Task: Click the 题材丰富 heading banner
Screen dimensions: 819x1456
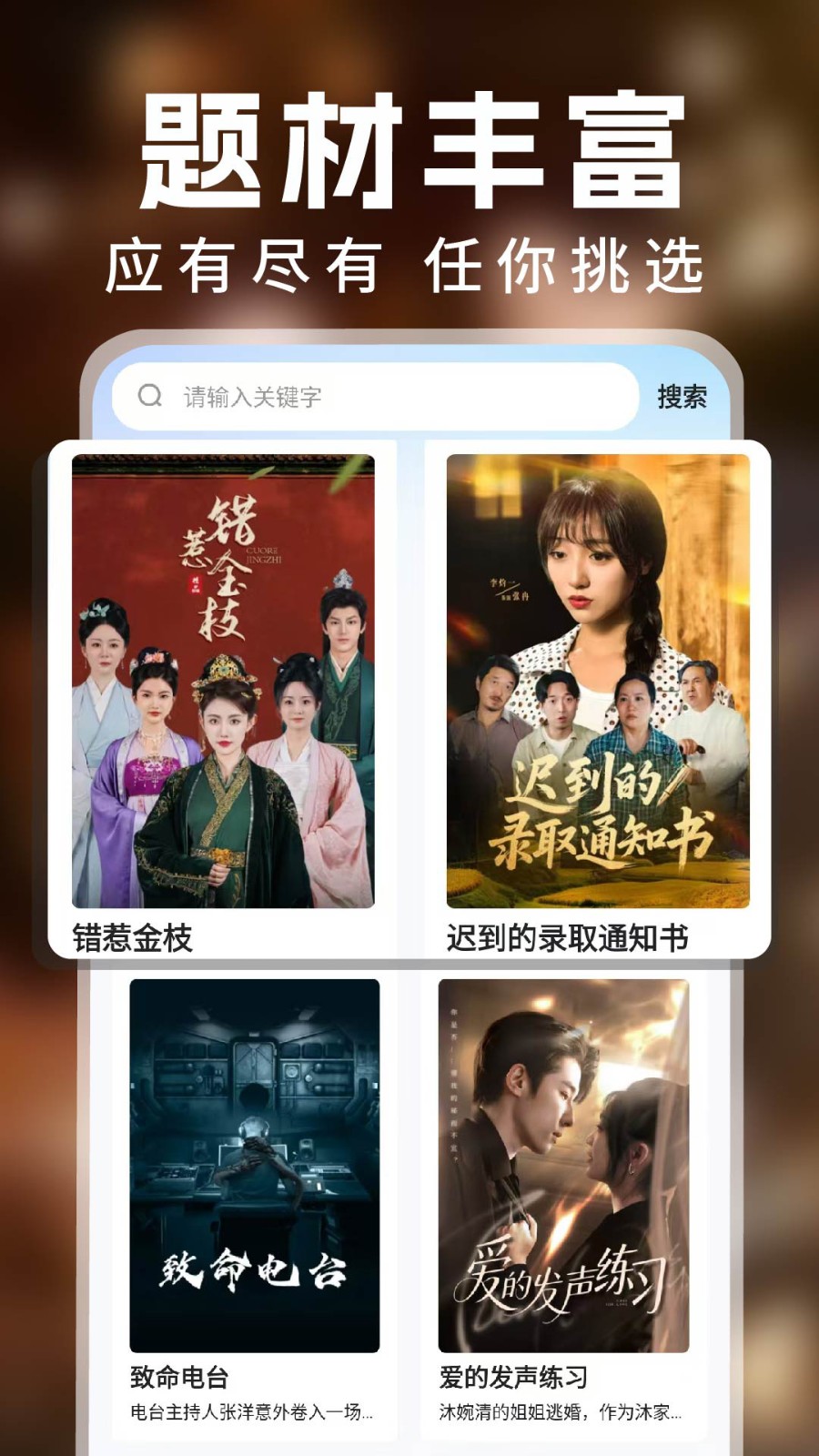Action: pos(409,150)
